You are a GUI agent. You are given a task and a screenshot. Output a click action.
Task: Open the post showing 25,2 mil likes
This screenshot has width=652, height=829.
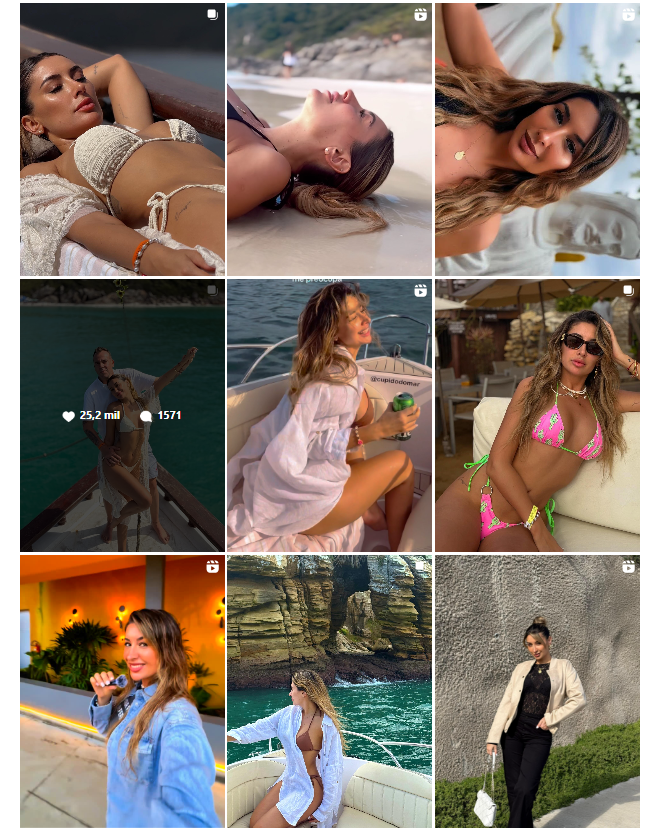[x=122, y=415]
